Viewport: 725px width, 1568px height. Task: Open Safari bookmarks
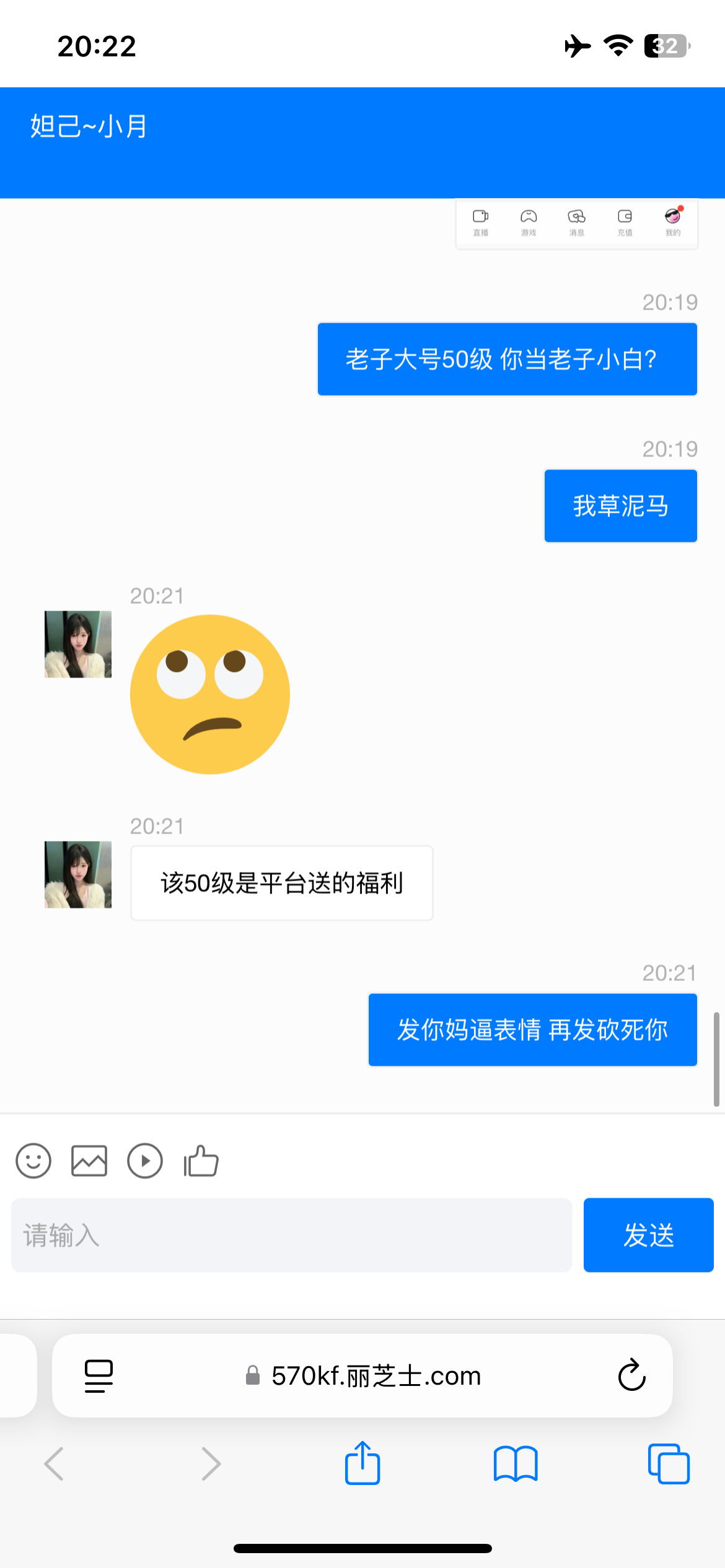[x=516, y=1463]
